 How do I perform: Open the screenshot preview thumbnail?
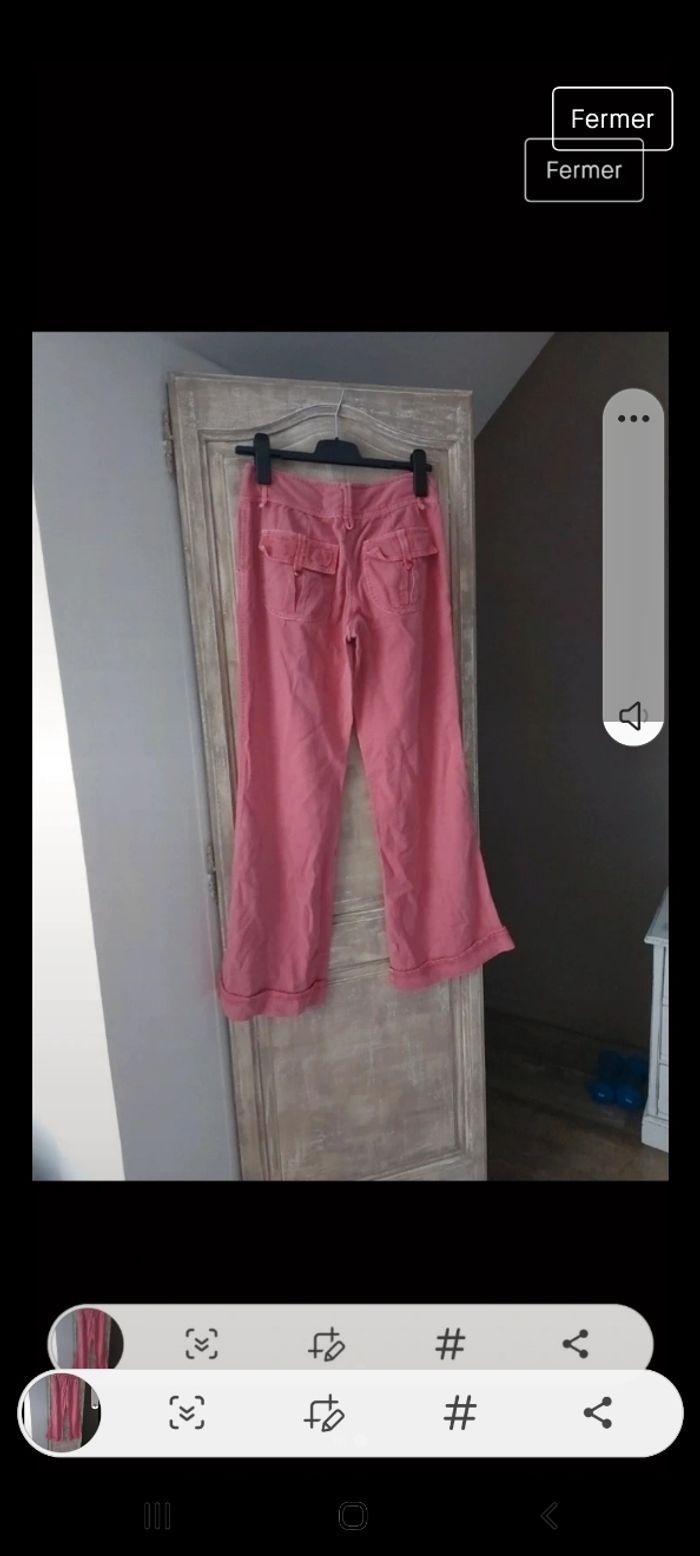61,1412
